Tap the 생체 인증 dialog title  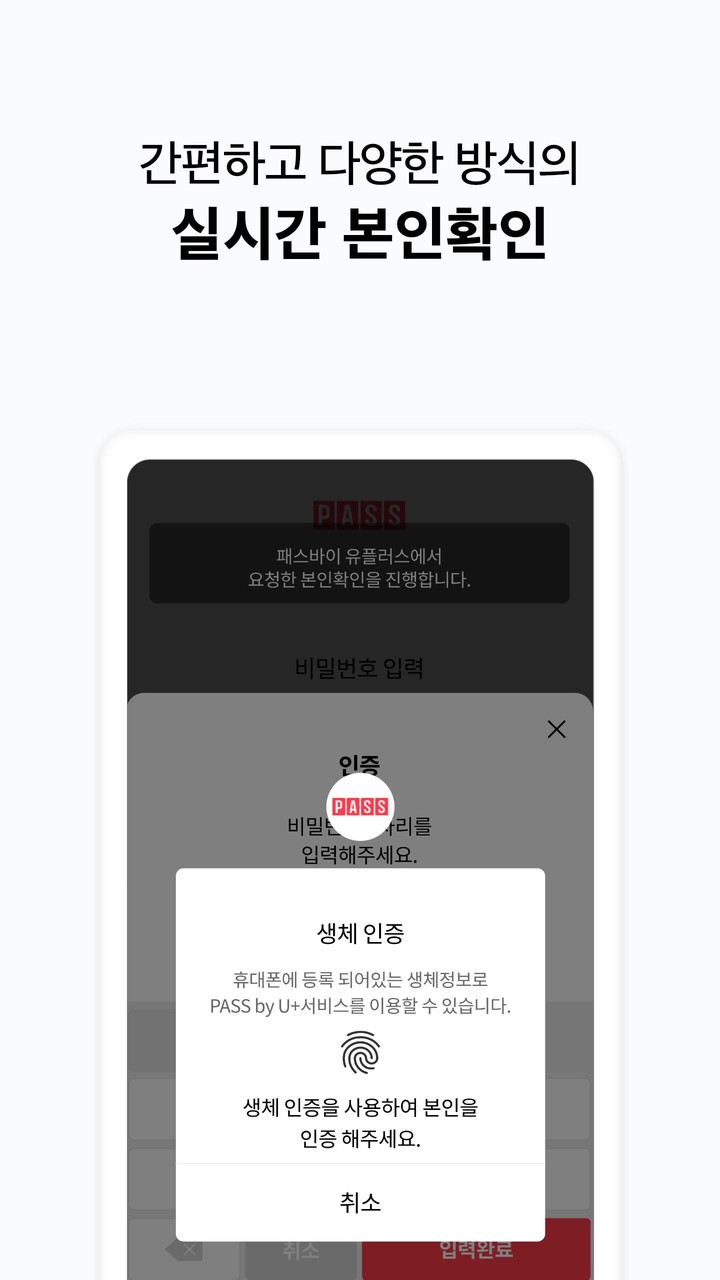360,929
